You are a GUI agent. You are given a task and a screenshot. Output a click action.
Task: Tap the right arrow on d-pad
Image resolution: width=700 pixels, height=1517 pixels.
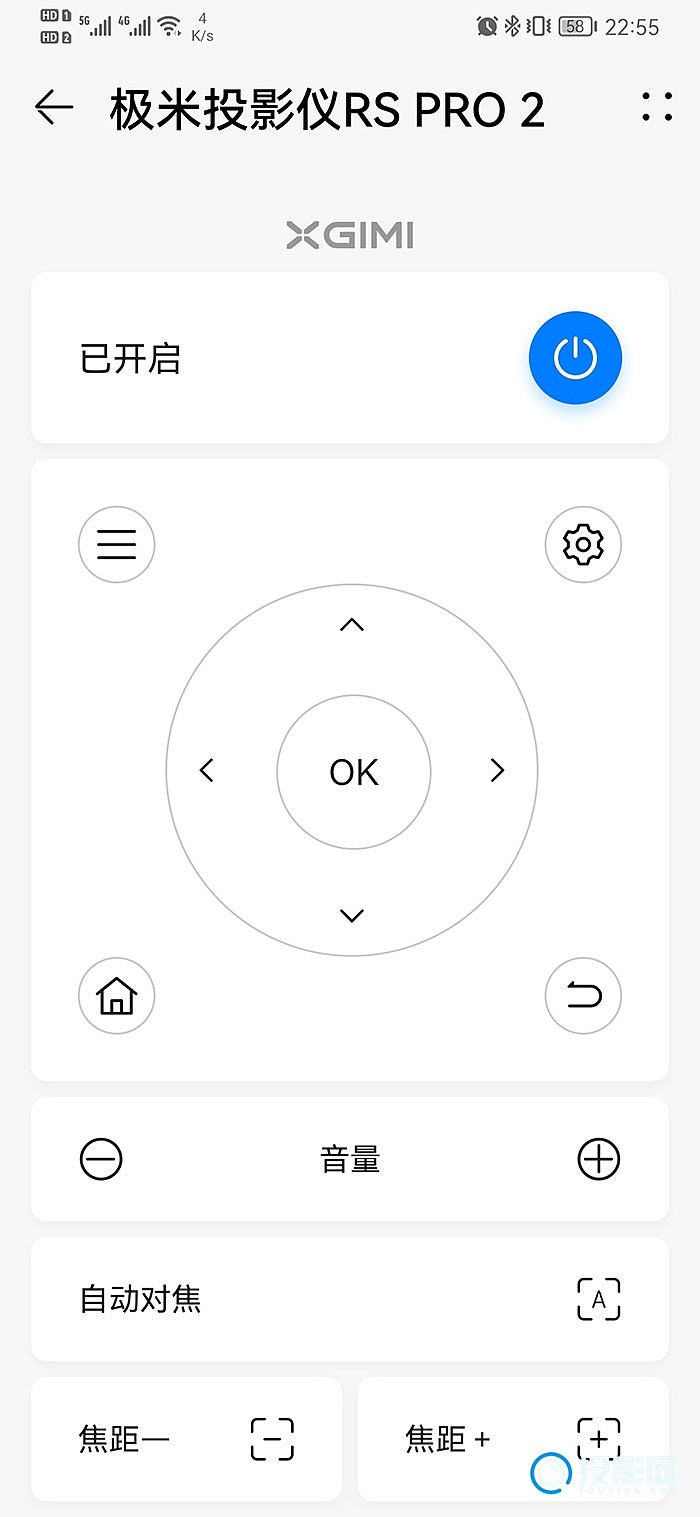[x=497, y=770]
